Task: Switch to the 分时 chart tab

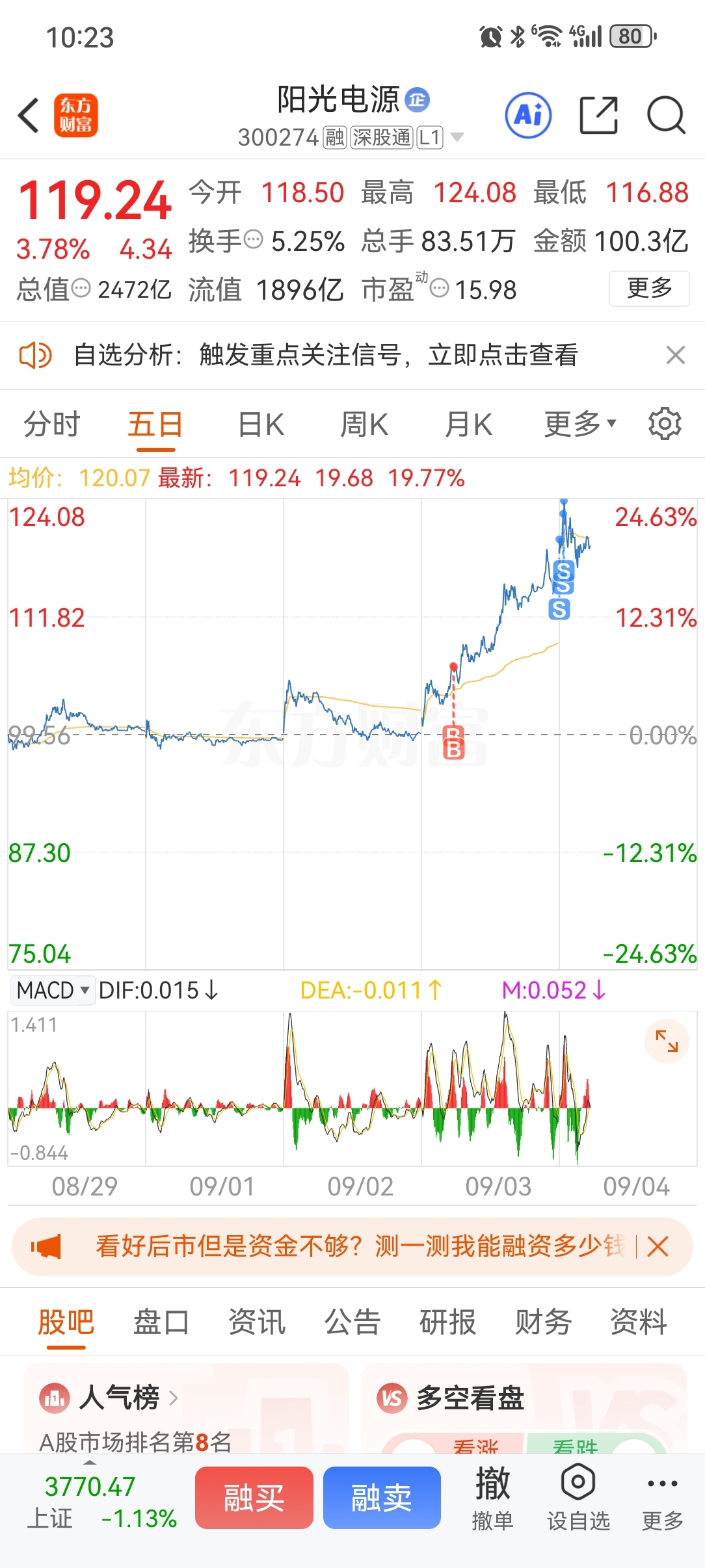Action: click(51, 425)
